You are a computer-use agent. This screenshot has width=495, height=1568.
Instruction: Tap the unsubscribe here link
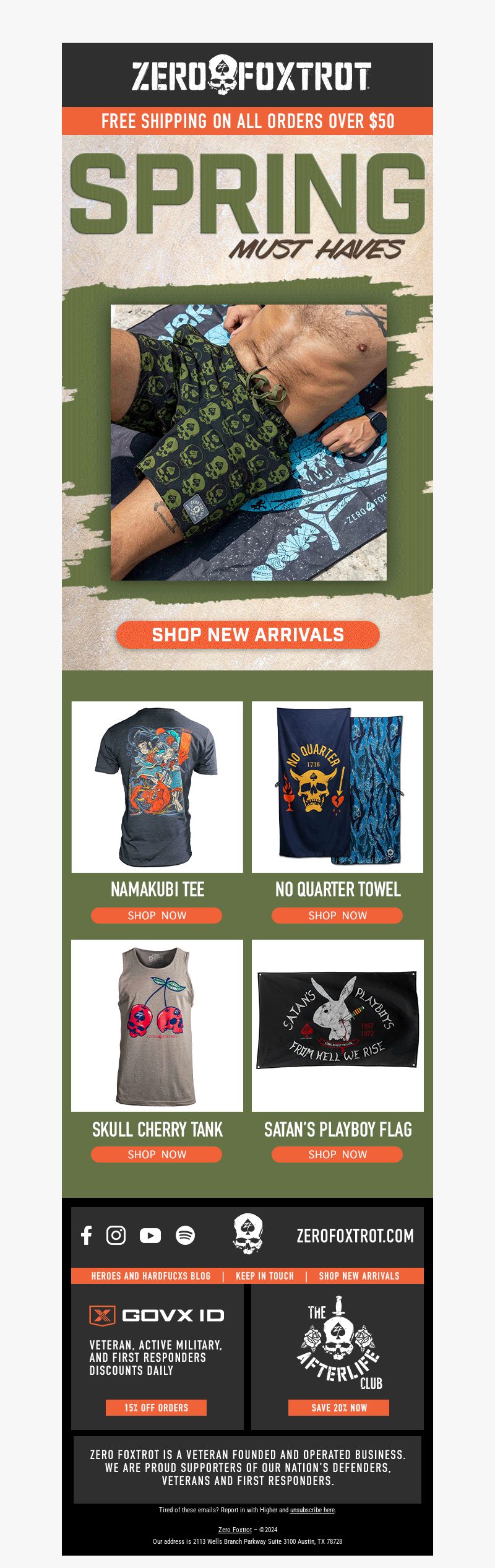coord(312,1510)
